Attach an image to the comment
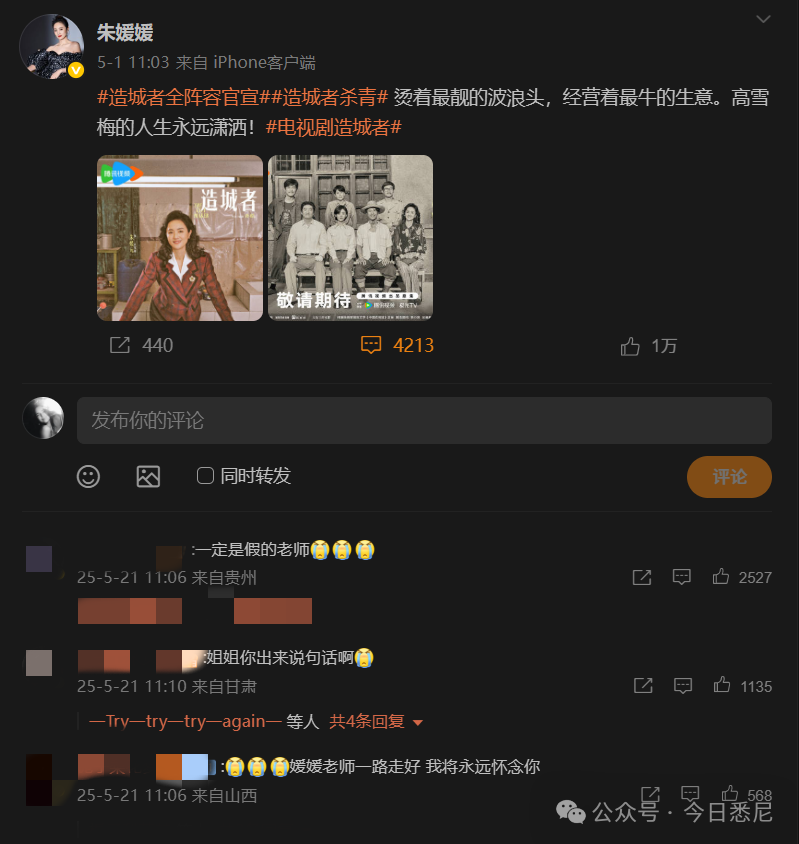Image resolution: width=799 pixels, height=844 pixels. [148, 476]
